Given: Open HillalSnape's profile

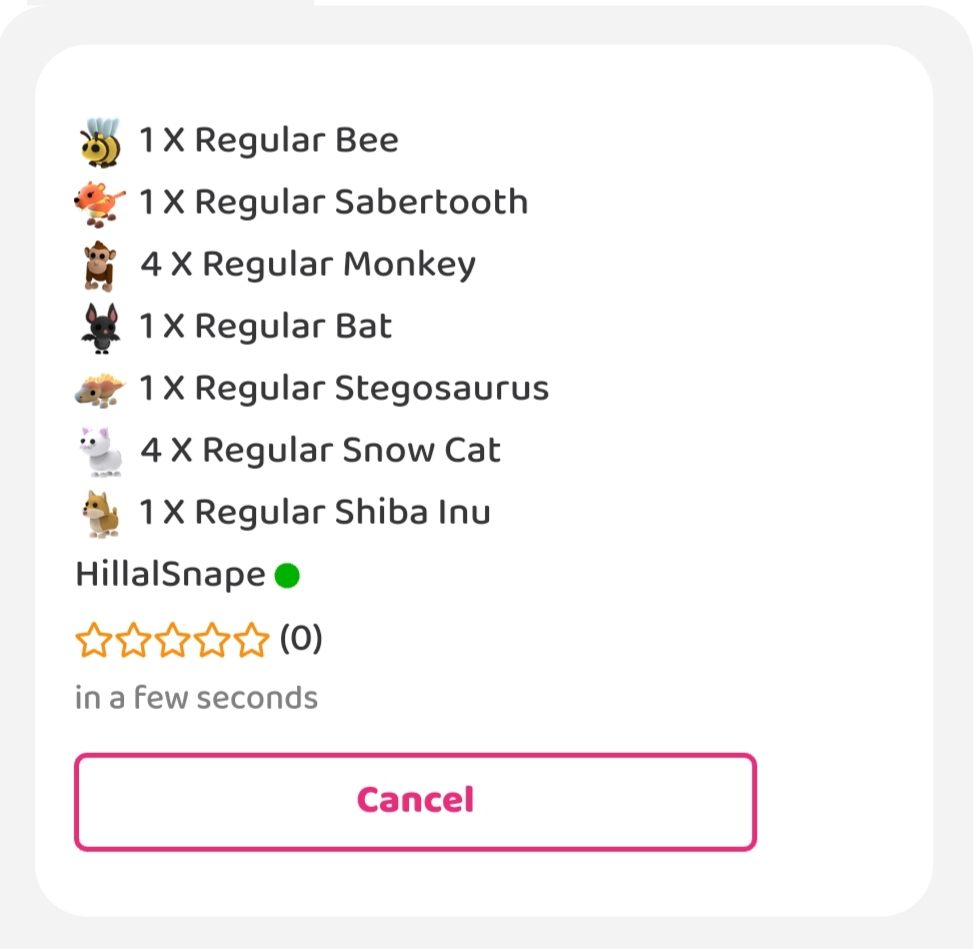Looking at the screenshot, I should (171, 575).
